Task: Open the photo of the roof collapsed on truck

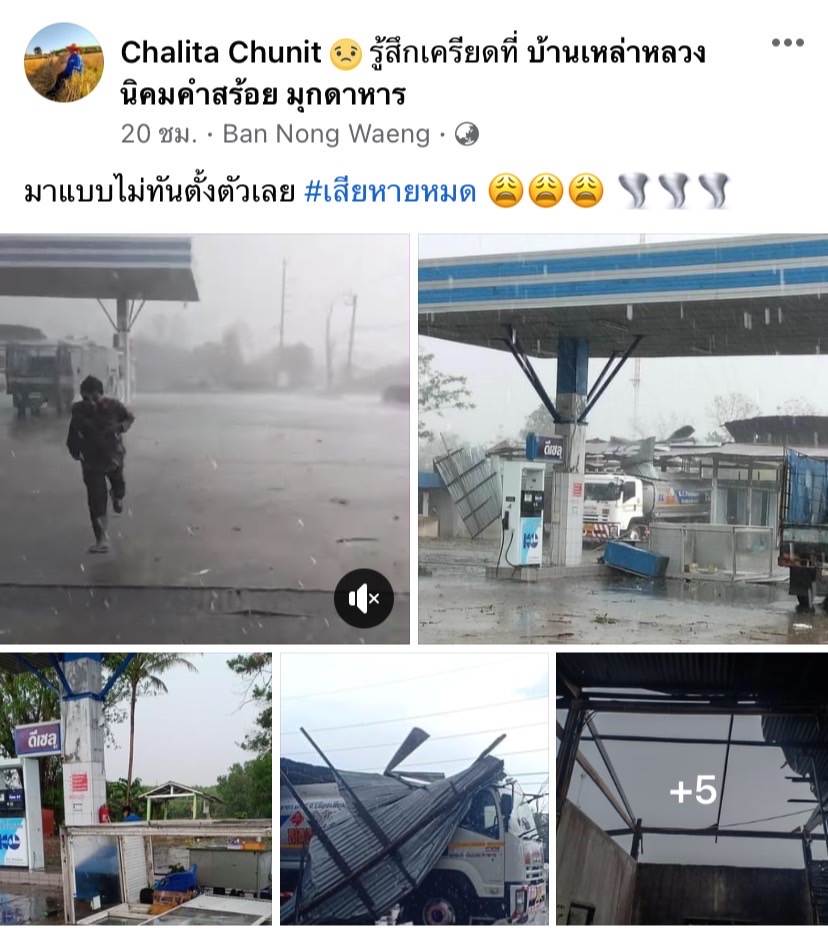Action: coord(414,788)
